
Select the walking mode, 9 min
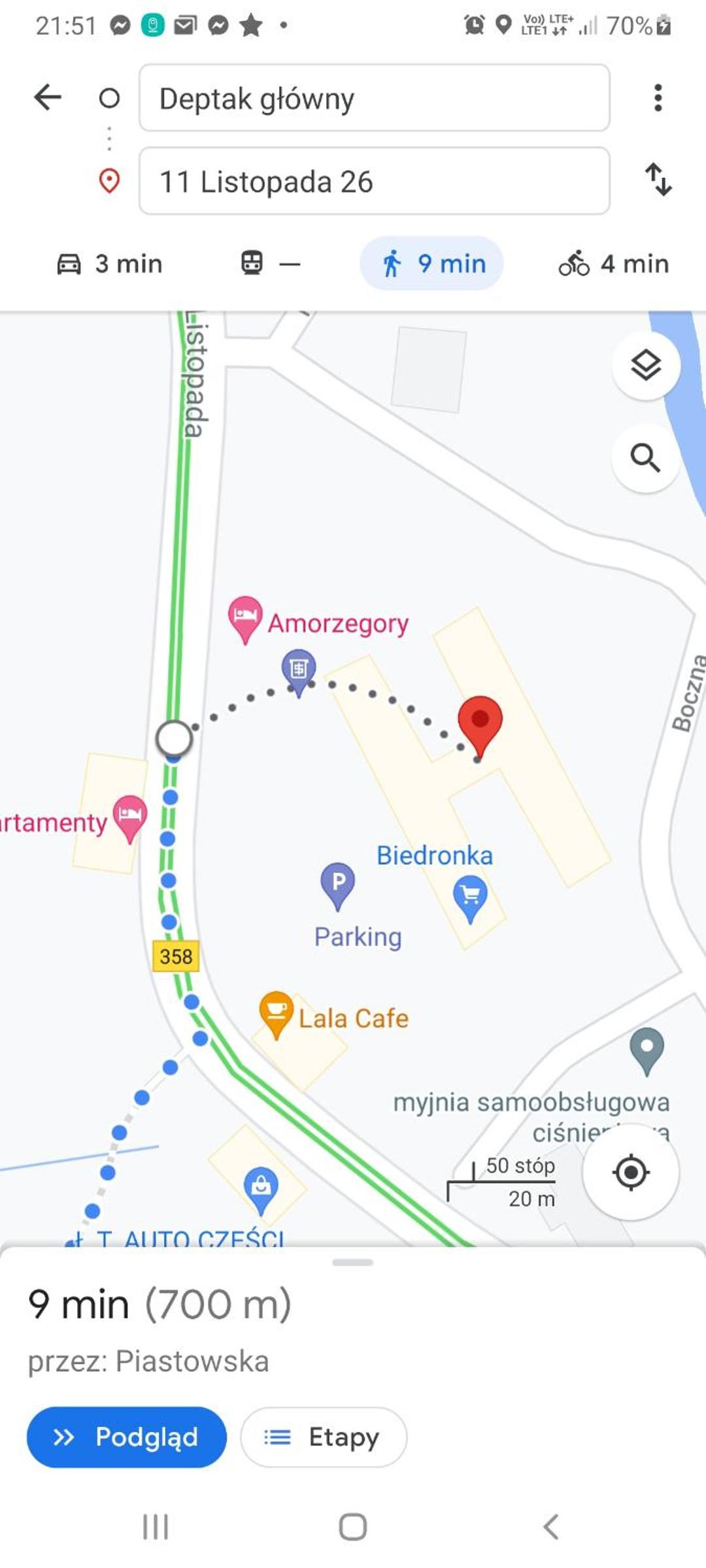tap(431, 263)
